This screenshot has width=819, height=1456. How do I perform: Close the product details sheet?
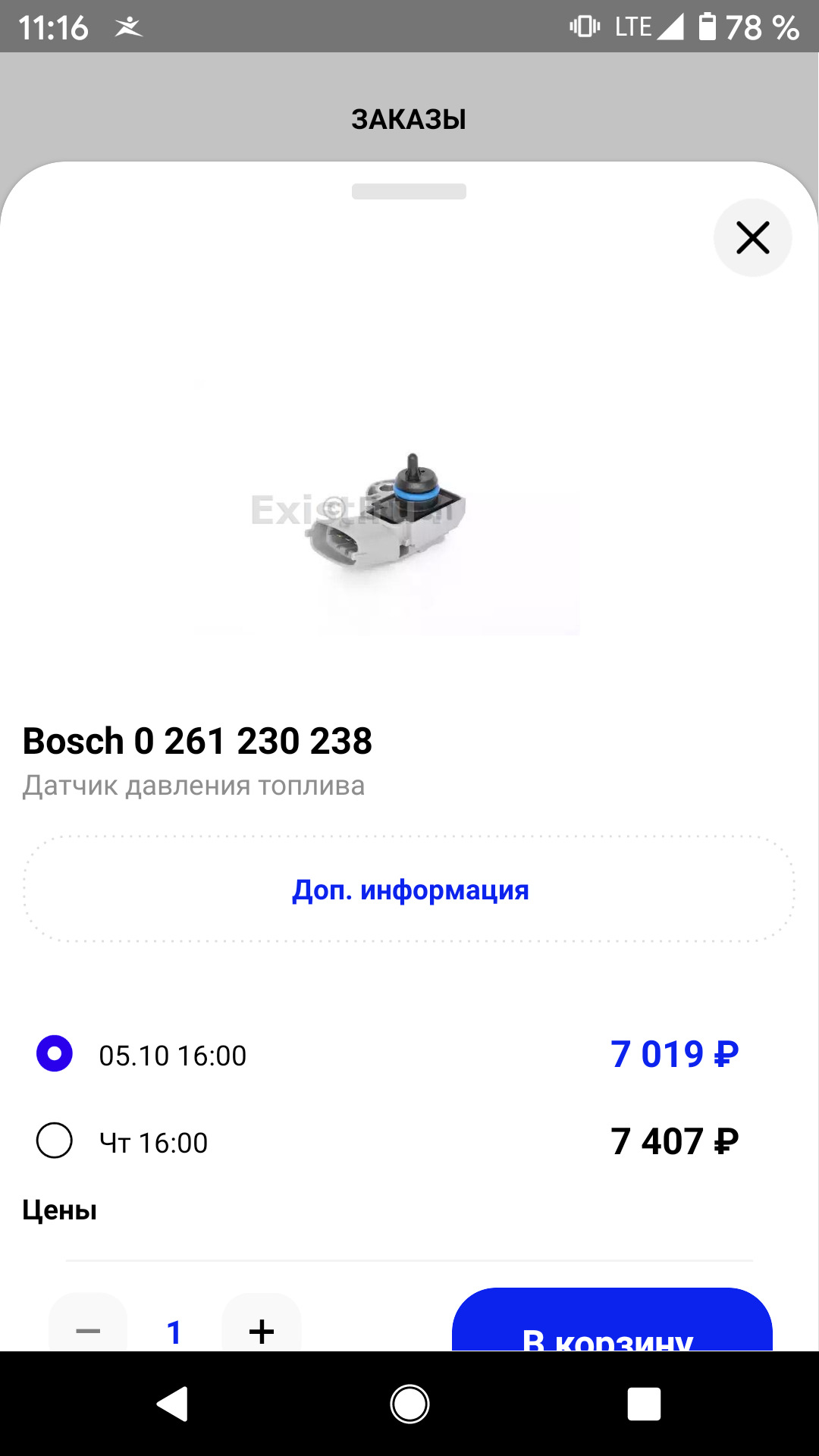point(752,238)
